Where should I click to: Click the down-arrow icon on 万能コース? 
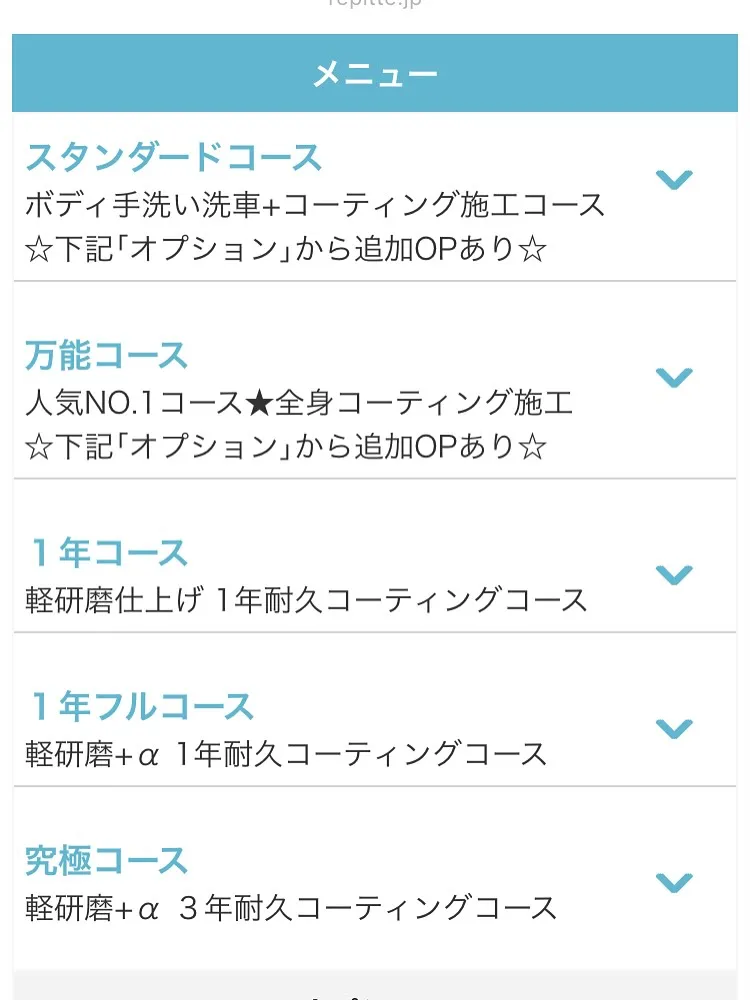675,377
